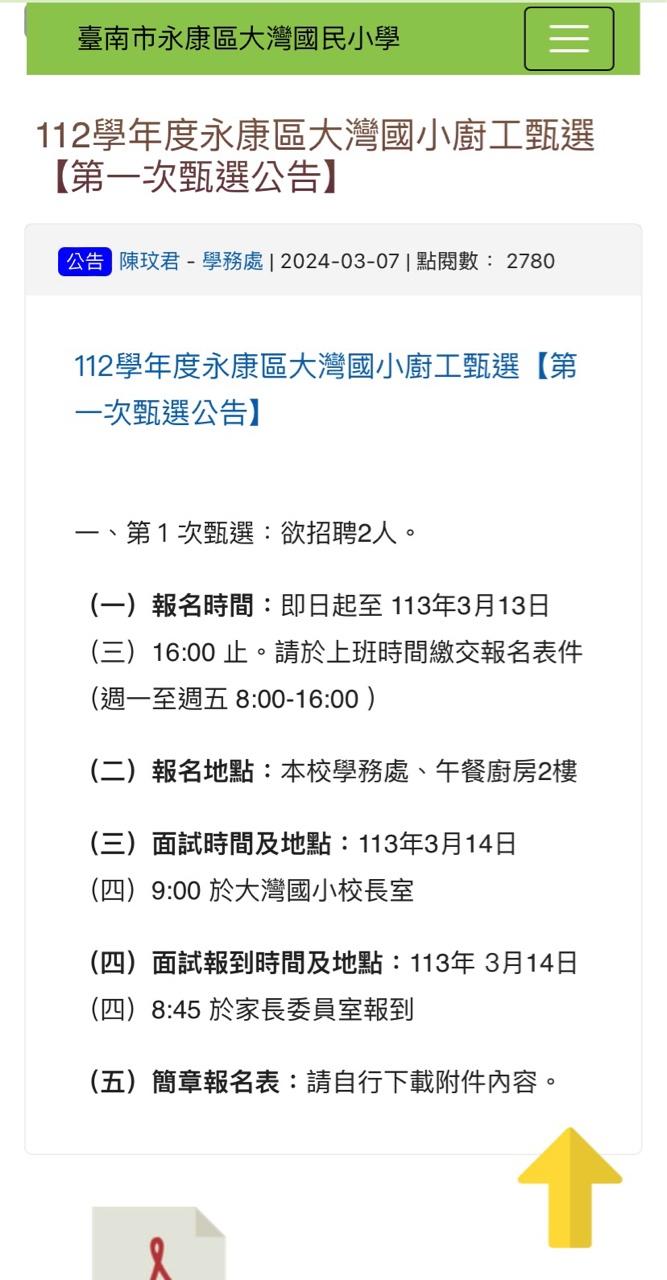Open the school site title 臺南市永康區大灣國民小學
667x1280 pixels.
pyautogui.click(x=238, y=39)
